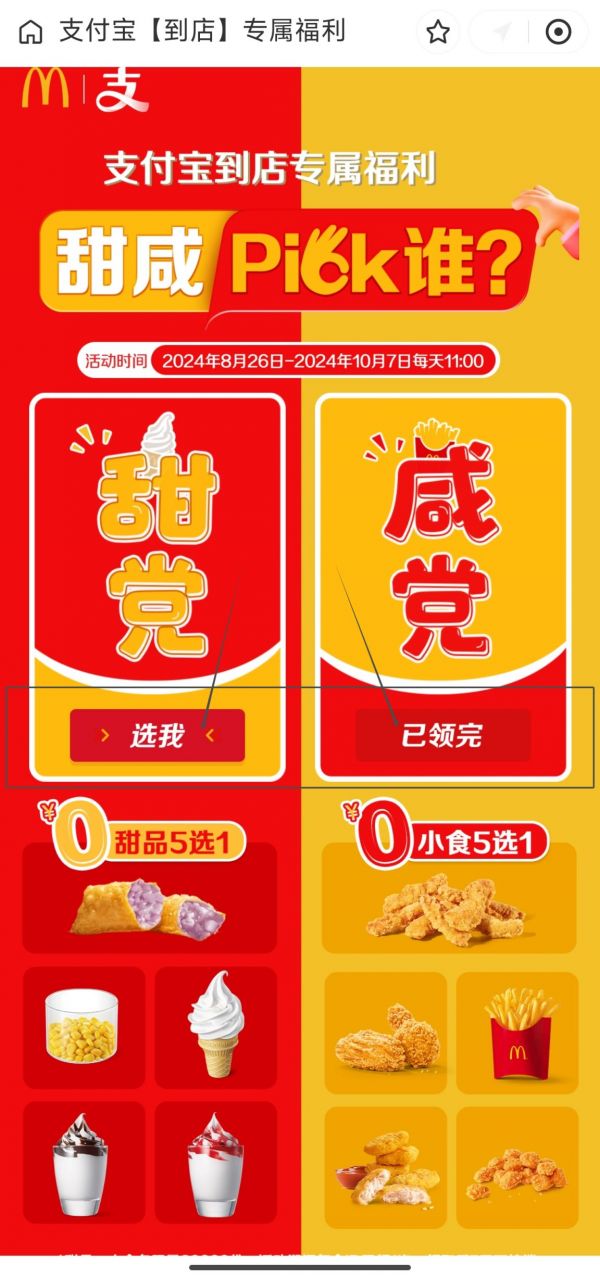Tap the 选我 button under 甜党
The image size is (600, 1279).
click(157, 736)
